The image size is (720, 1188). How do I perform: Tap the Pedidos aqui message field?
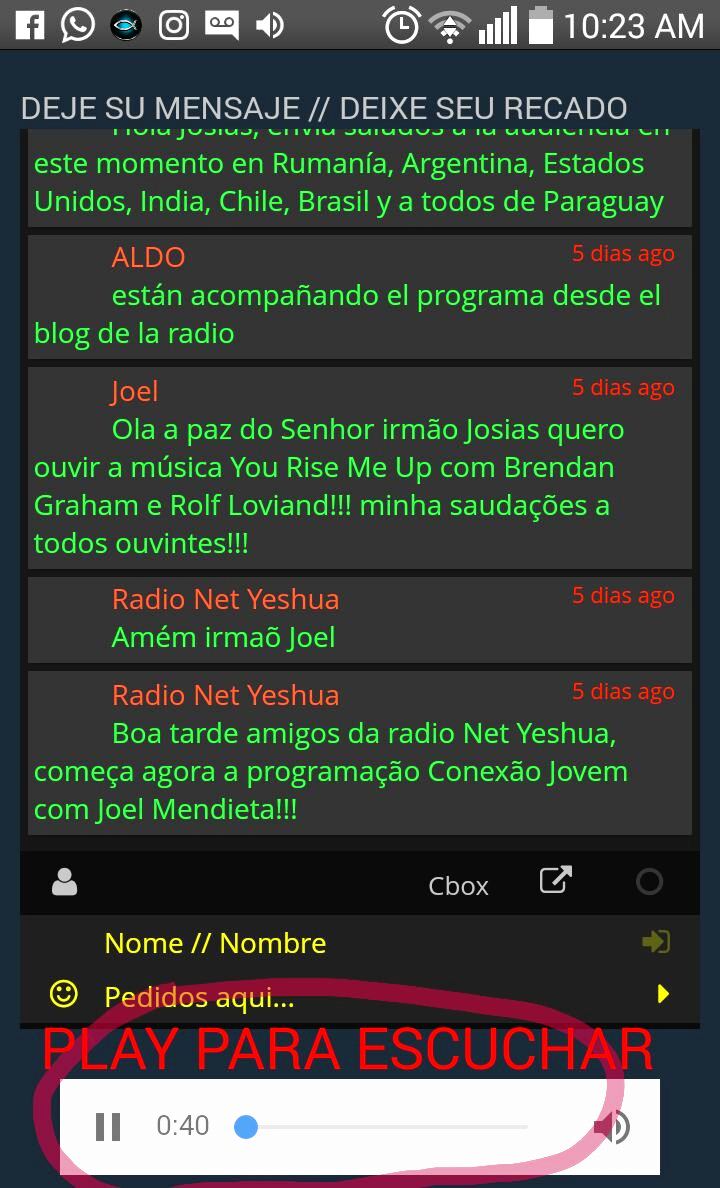click(x=371, y=996)
